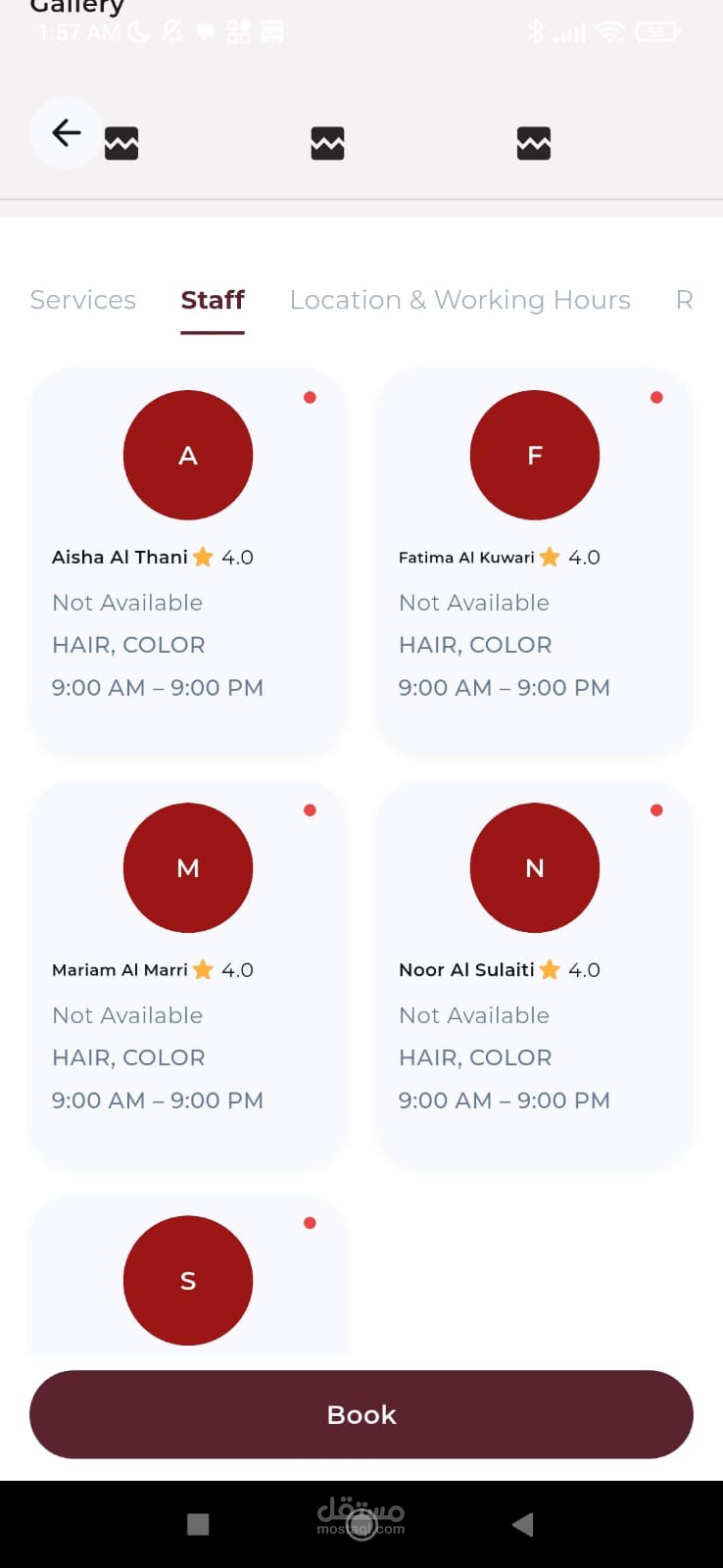Image resolution: width=723 pixels, height=1568 pixels.
Task: Open the Location & Working Hours tab
Action: click(x=460, y=300)
